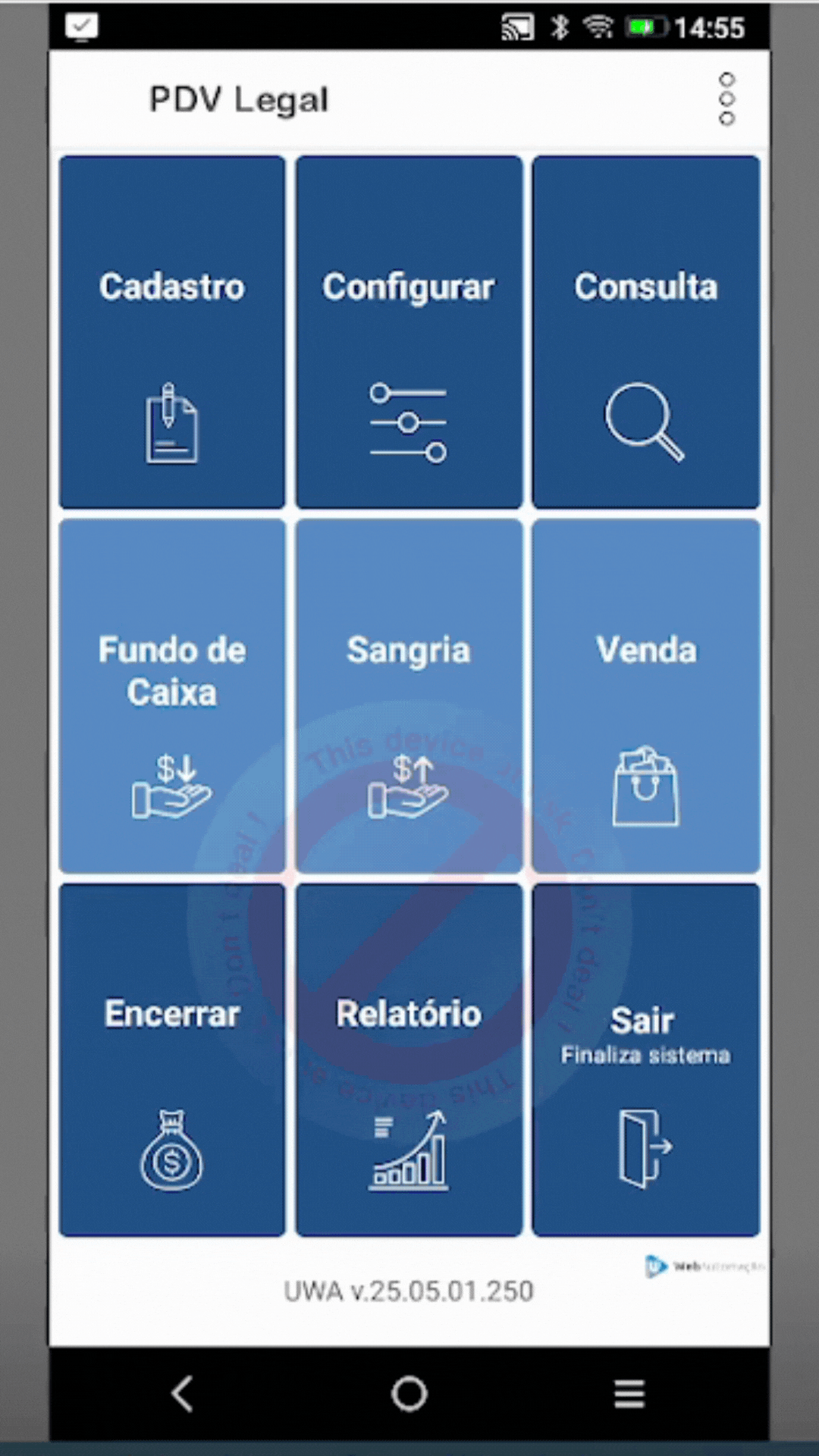Open the Sangria option
The width and height of the screenshot is (819, 1456).
click(x=409, y=696)
